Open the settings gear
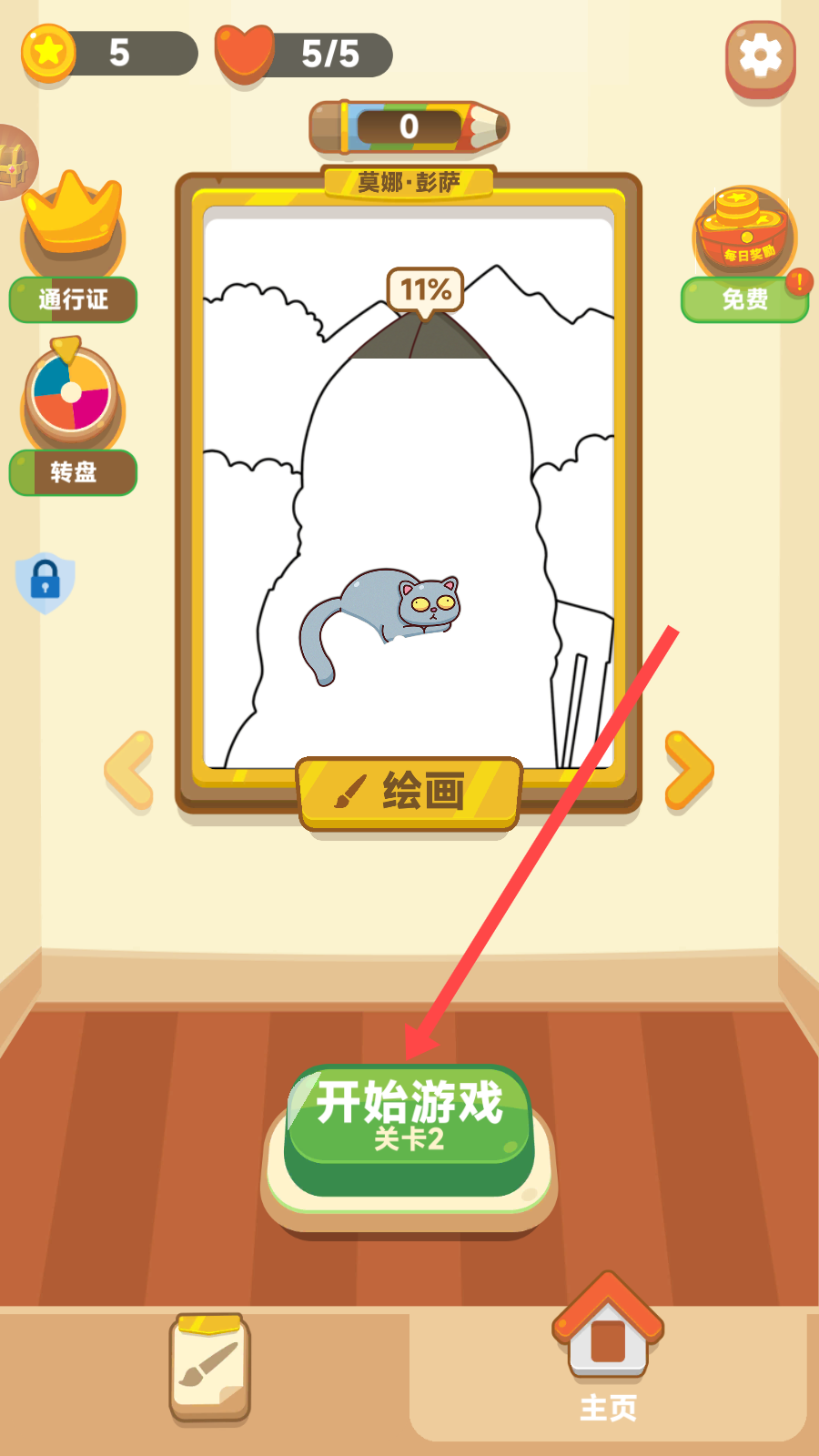Image resolution: width=819 pixels, height=1456 pixels. tap(760, 57)
